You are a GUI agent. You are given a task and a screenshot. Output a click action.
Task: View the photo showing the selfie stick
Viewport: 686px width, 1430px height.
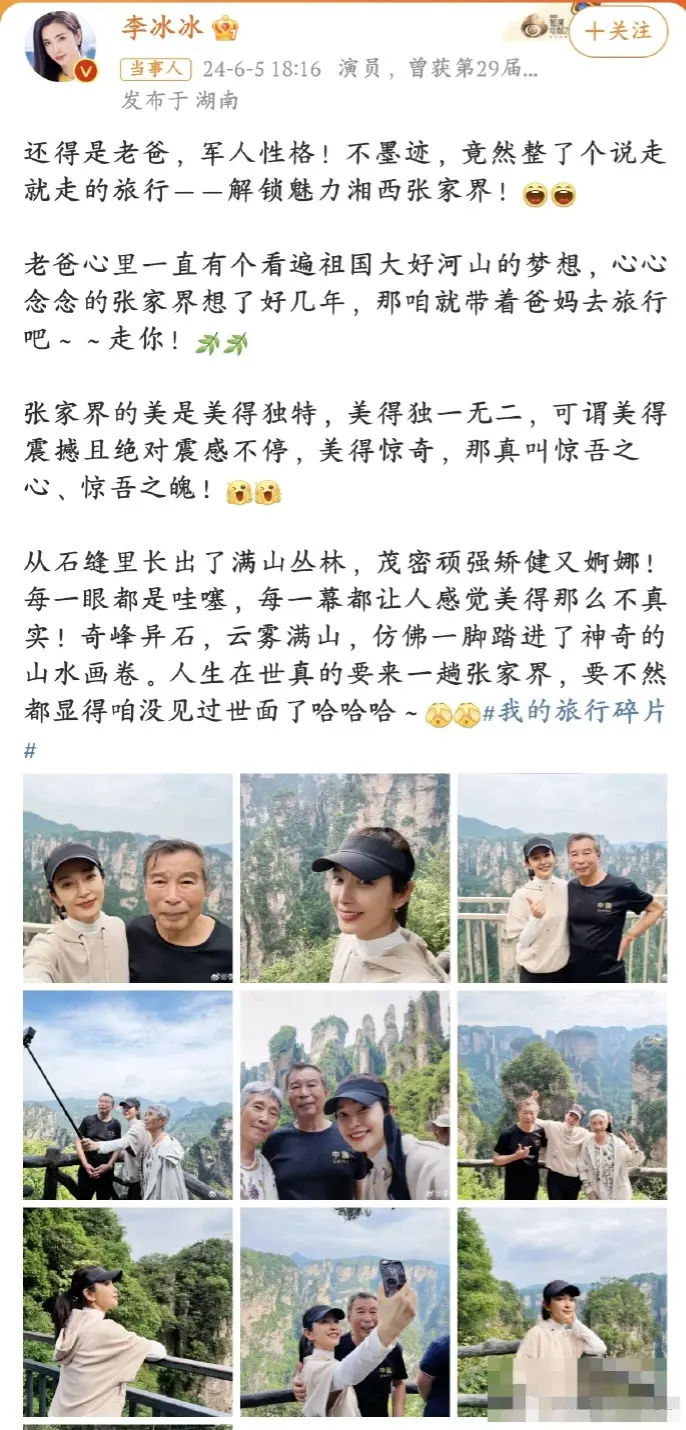pos(128,1095)
